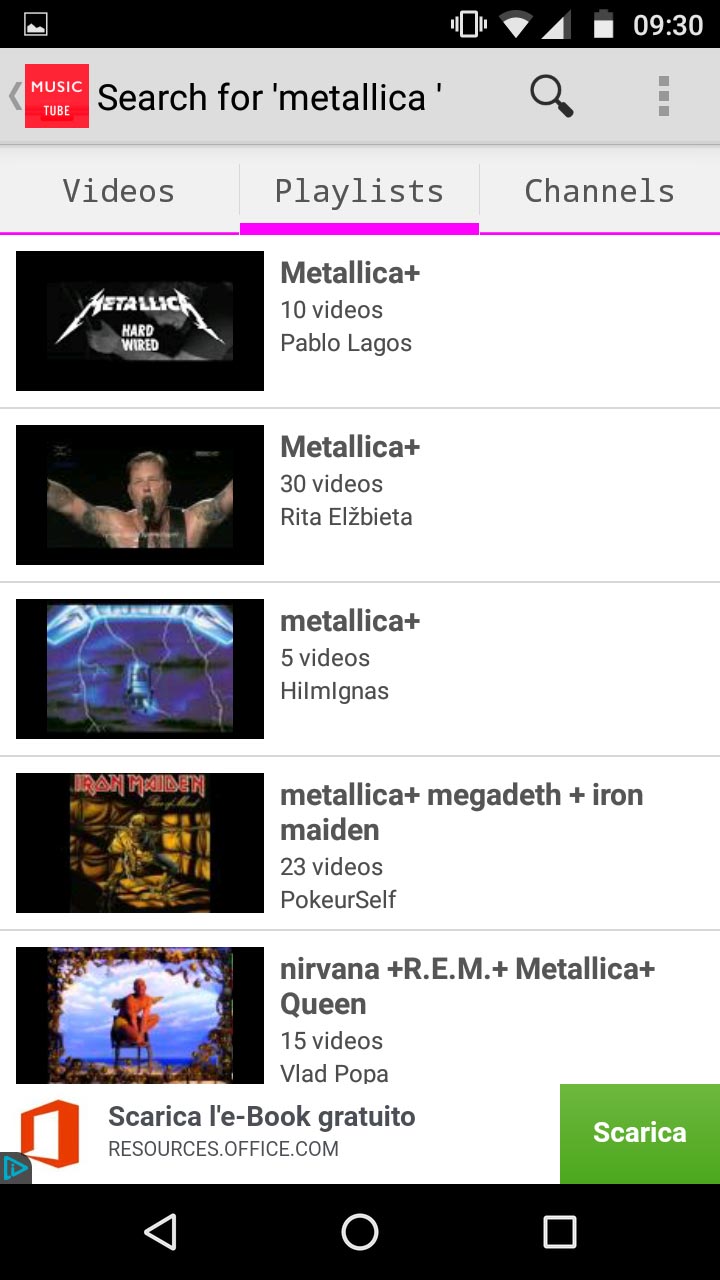
Task: Open the search magnifier icon
Action: point(551,97)
